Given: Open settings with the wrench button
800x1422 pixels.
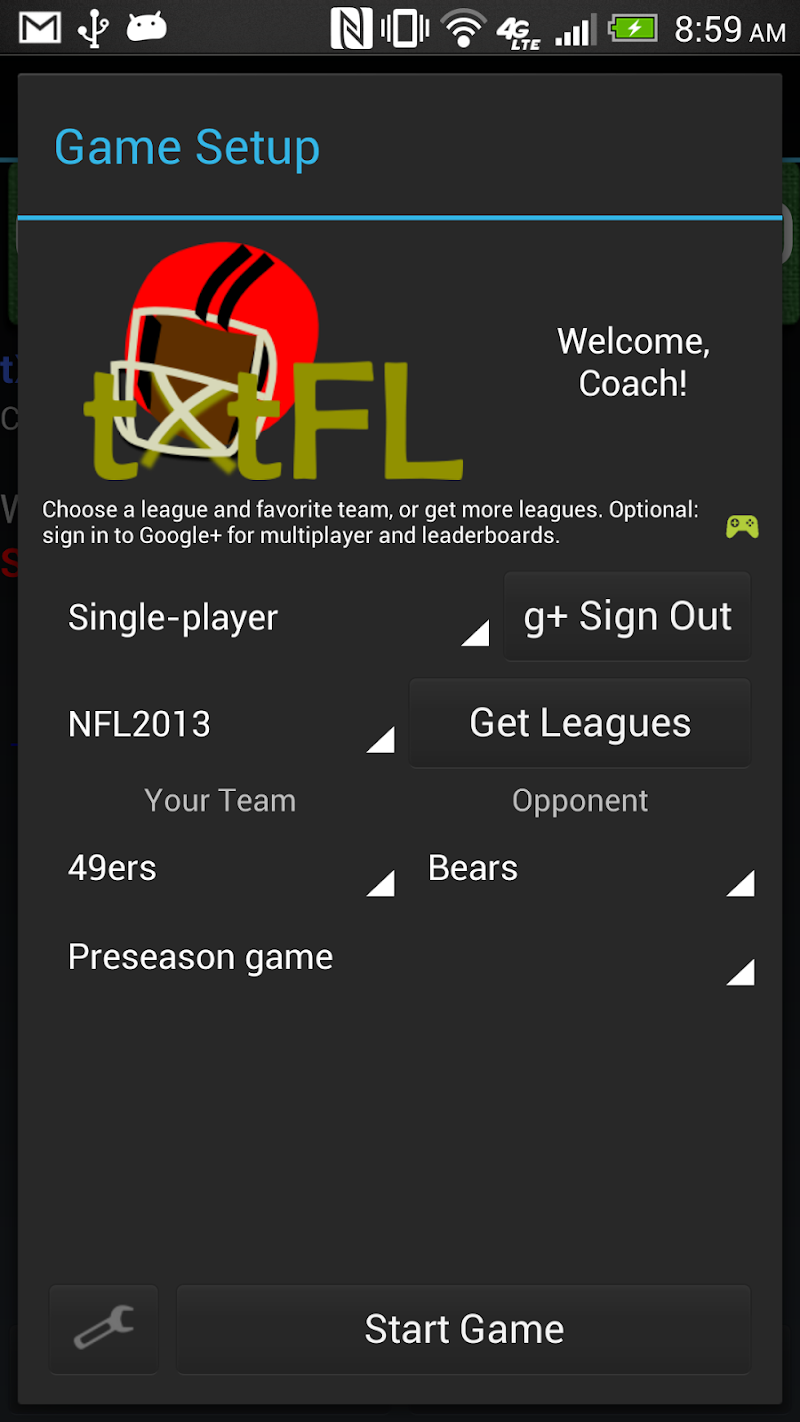Looking at the screenshot, I should pyautogui.click(x=104, y=1329).
